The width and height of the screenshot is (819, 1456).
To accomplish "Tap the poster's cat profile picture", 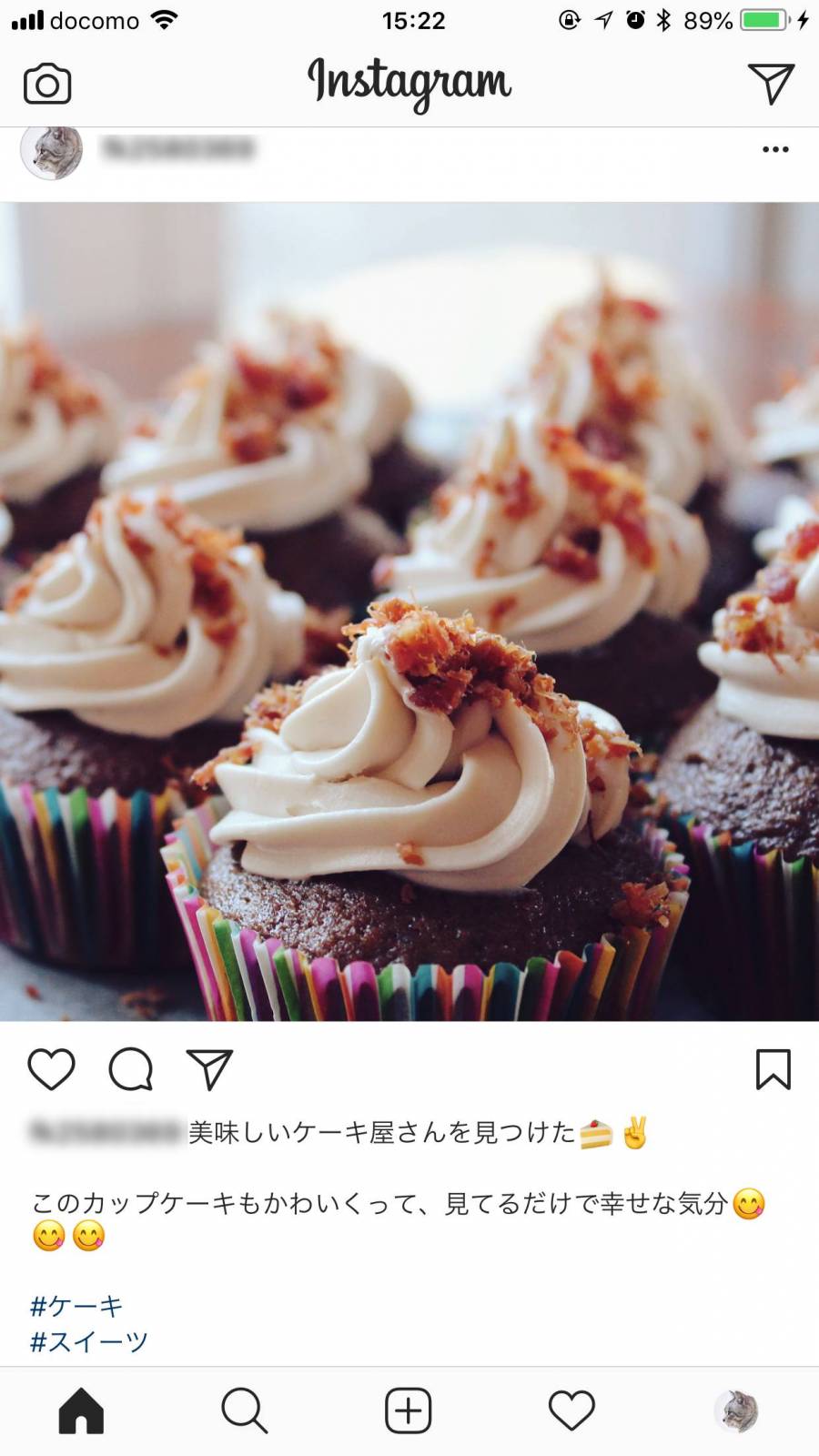I will tap(52, 151).
